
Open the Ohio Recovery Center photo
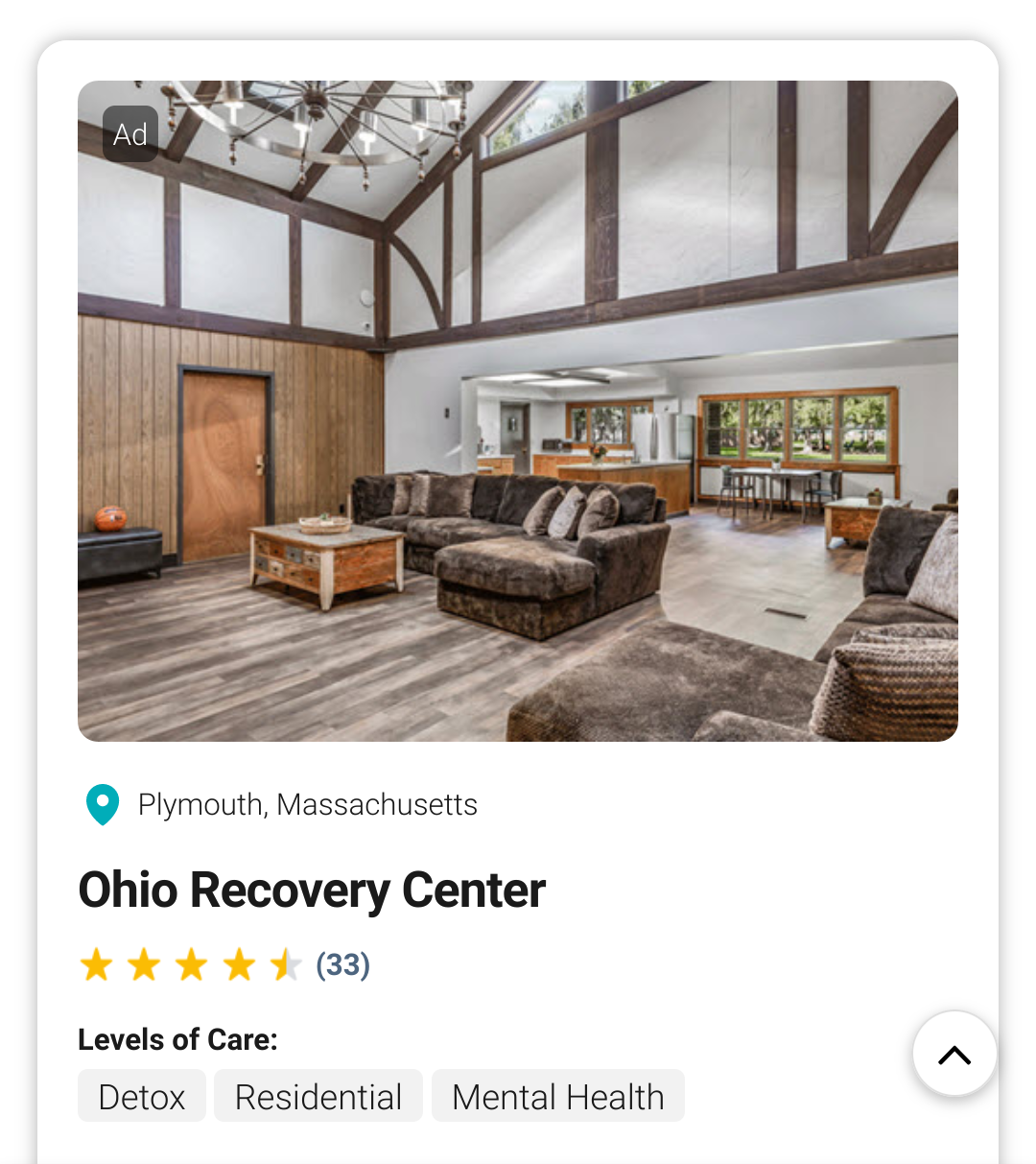[518, 411]
